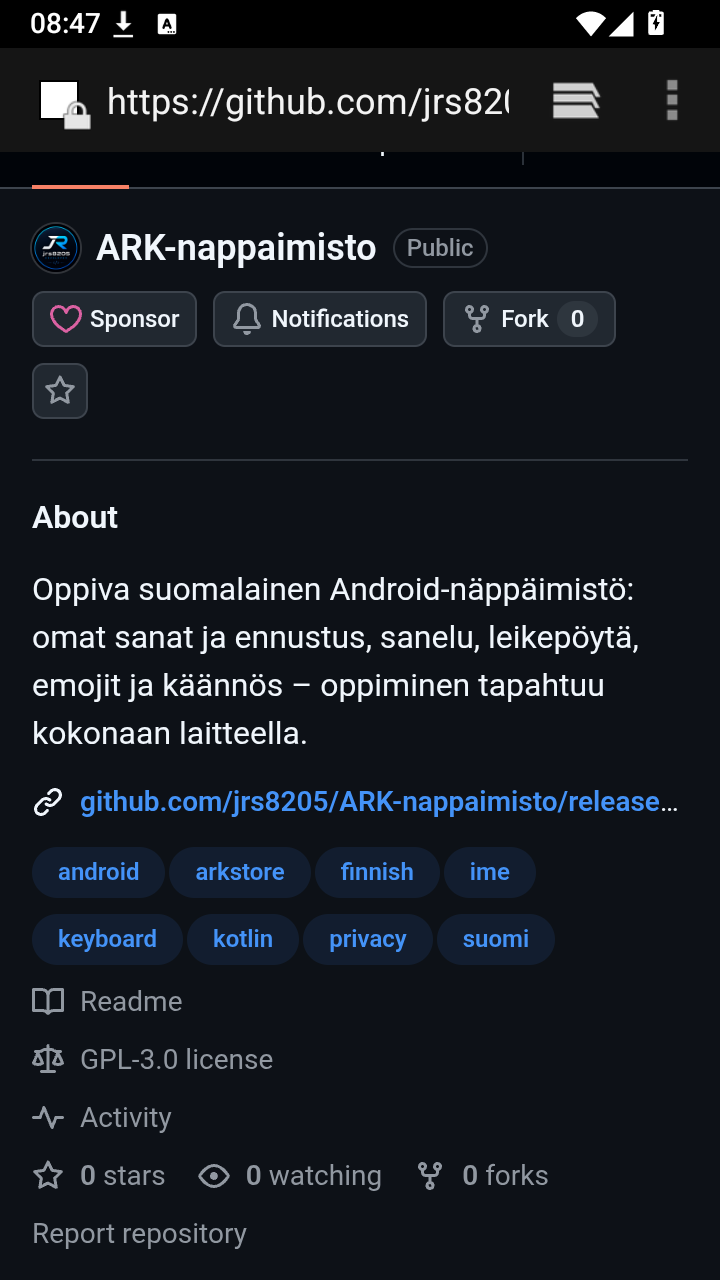This screenshot has width=720, height=1280.
Task: Open the browser overflow menu
Action: (x=672, y=101)
